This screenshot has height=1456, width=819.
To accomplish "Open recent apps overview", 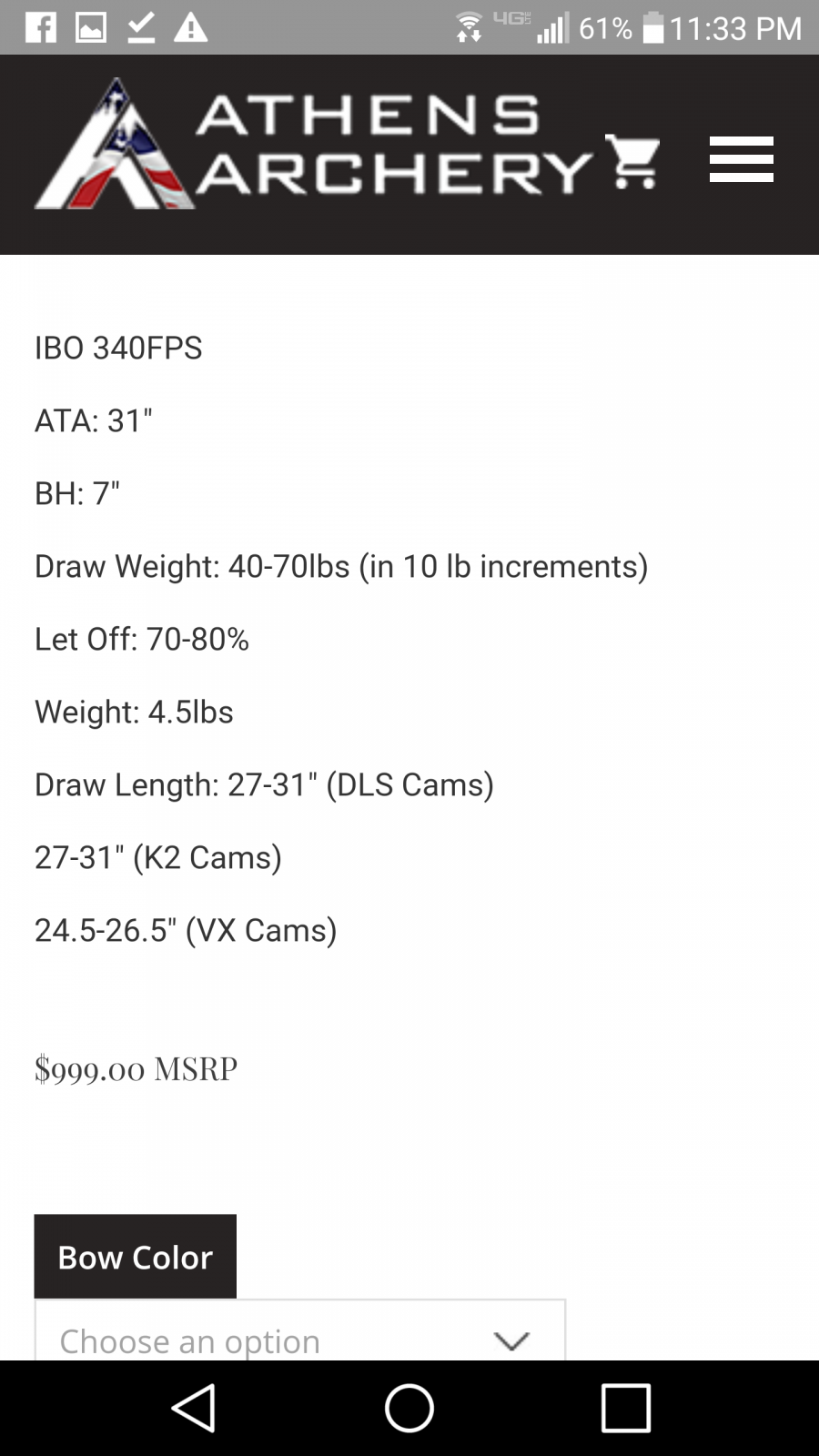I will 626,1408.
